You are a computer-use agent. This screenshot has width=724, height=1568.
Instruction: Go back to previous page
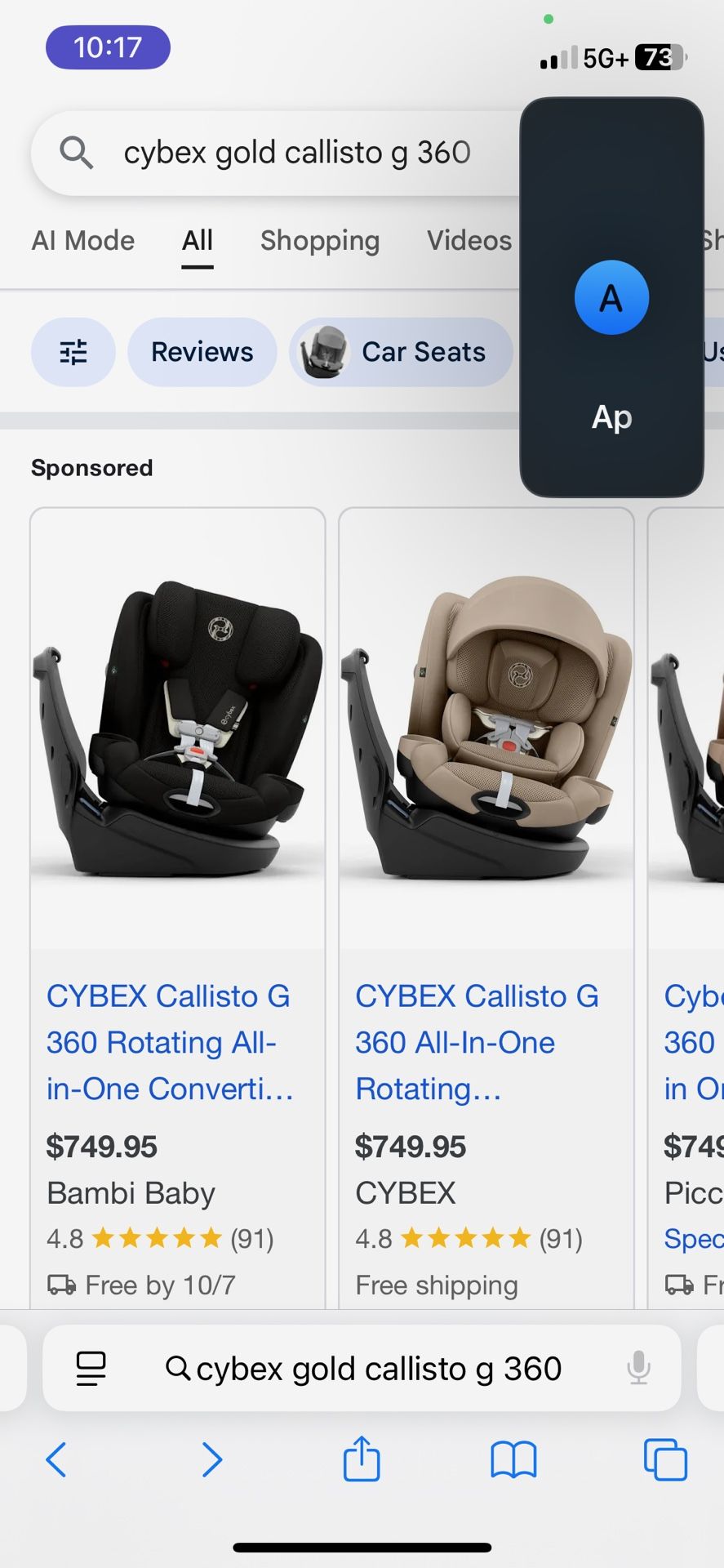pyautogui.click(x=56, y=1459)
